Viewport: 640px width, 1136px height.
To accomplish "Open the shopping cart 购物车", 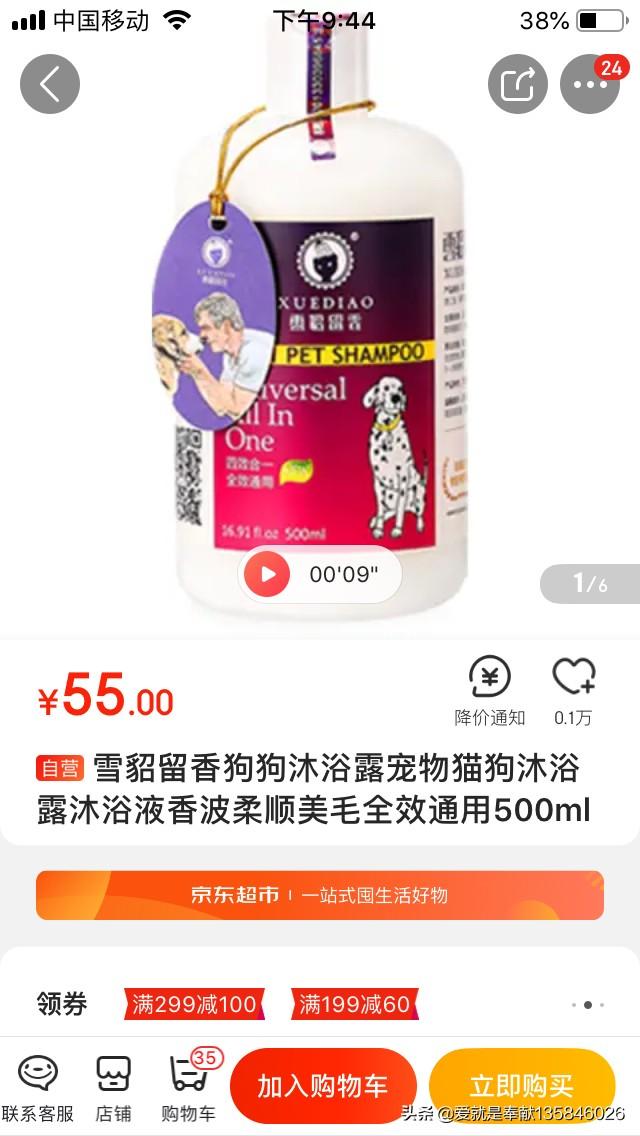I will point(188,1088).
